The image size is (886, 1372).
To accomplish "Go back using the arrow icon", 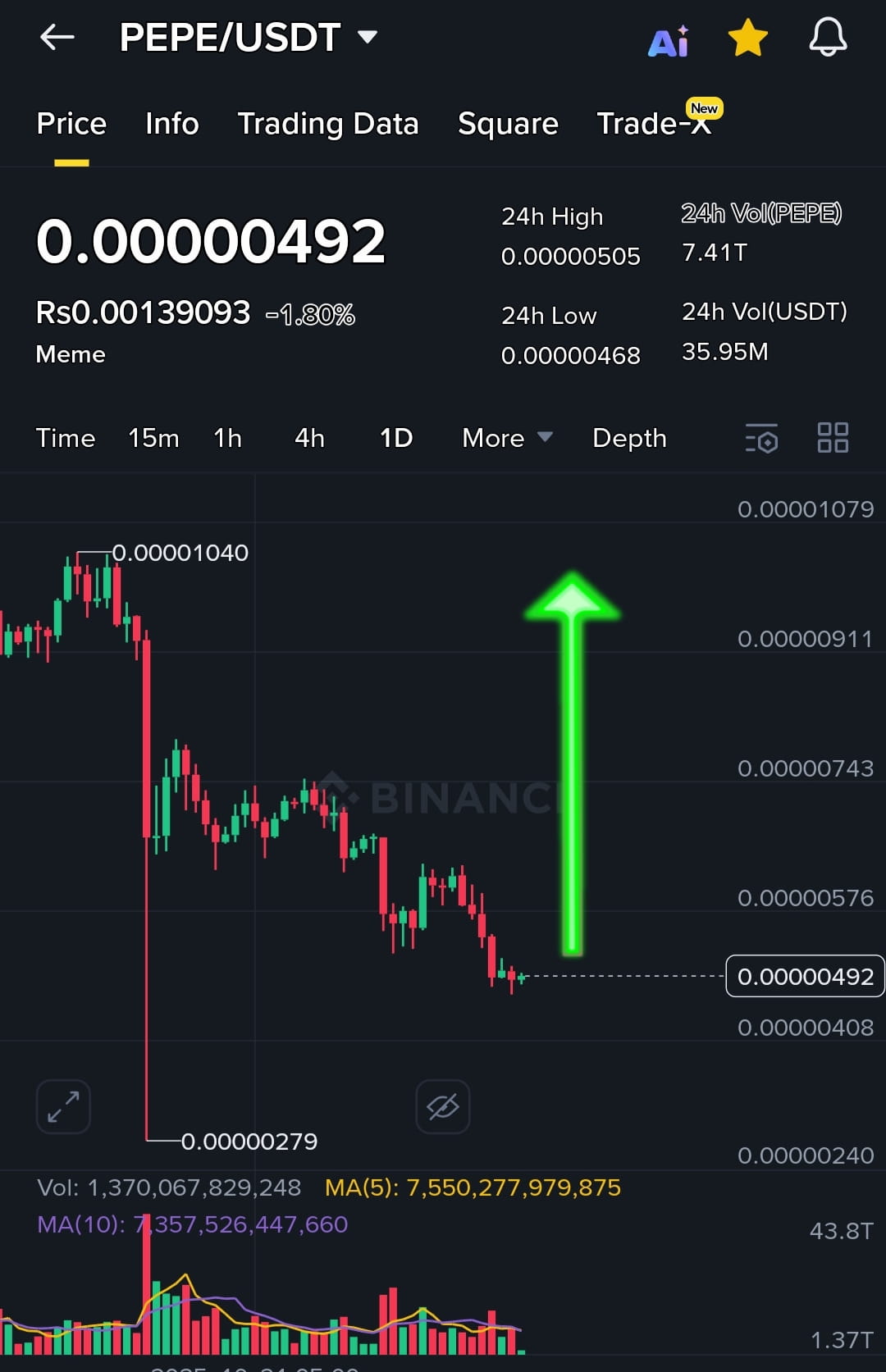I will pos(57,37).
